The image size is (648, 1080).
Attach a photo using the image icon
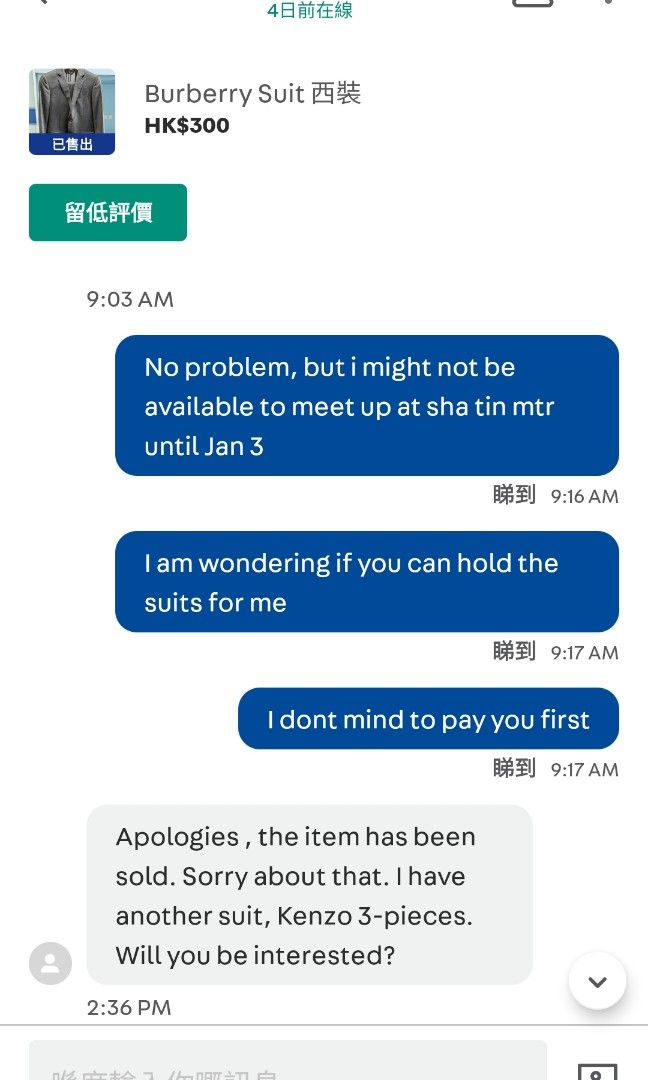597,1070
